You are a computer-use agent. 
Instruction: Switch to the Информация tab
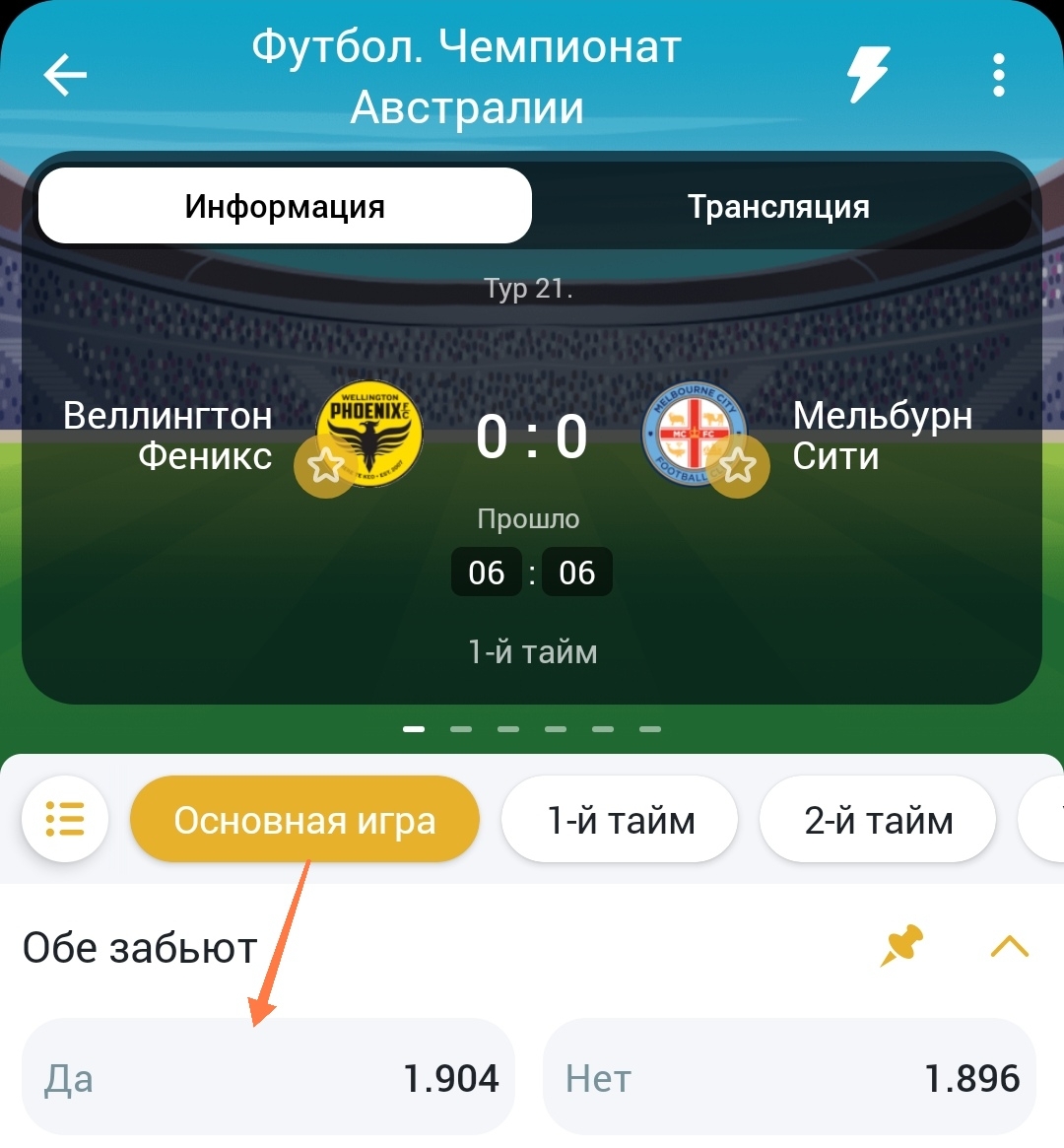point(285,206)
